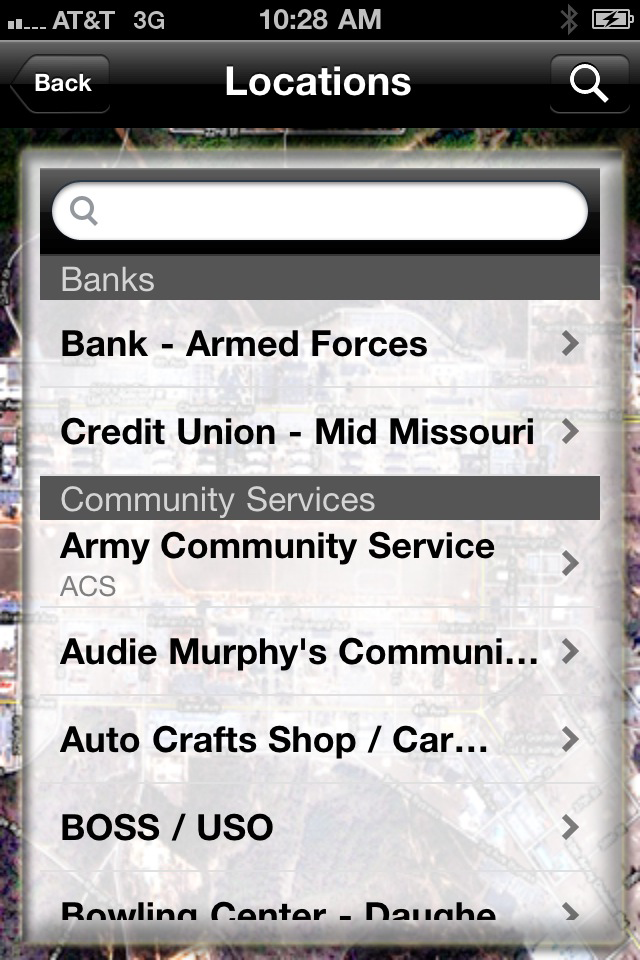Go back using the Back button

[60, 84]
